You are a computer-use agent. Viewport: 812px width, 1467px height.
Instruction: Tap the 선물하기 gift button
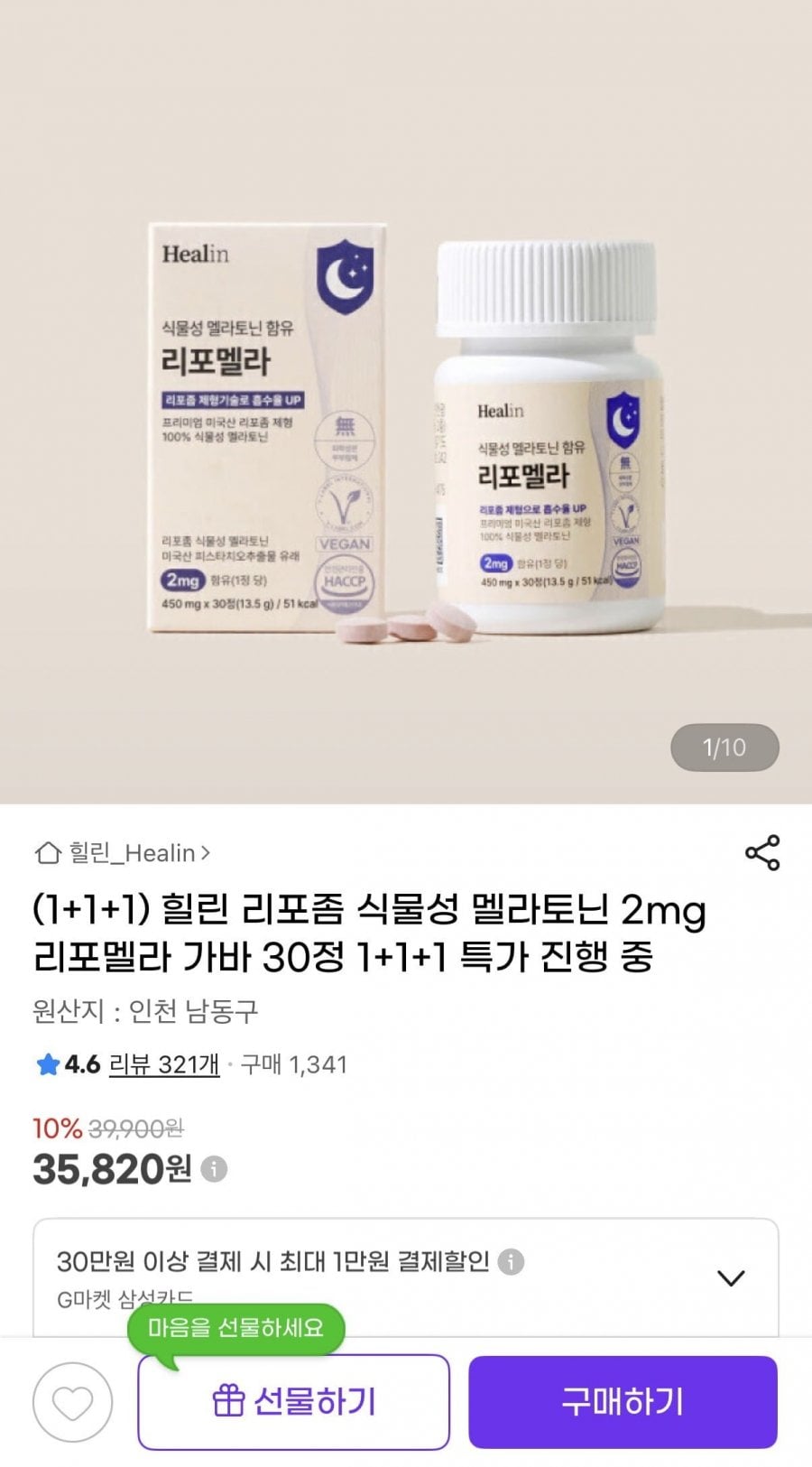point(293,1401)
